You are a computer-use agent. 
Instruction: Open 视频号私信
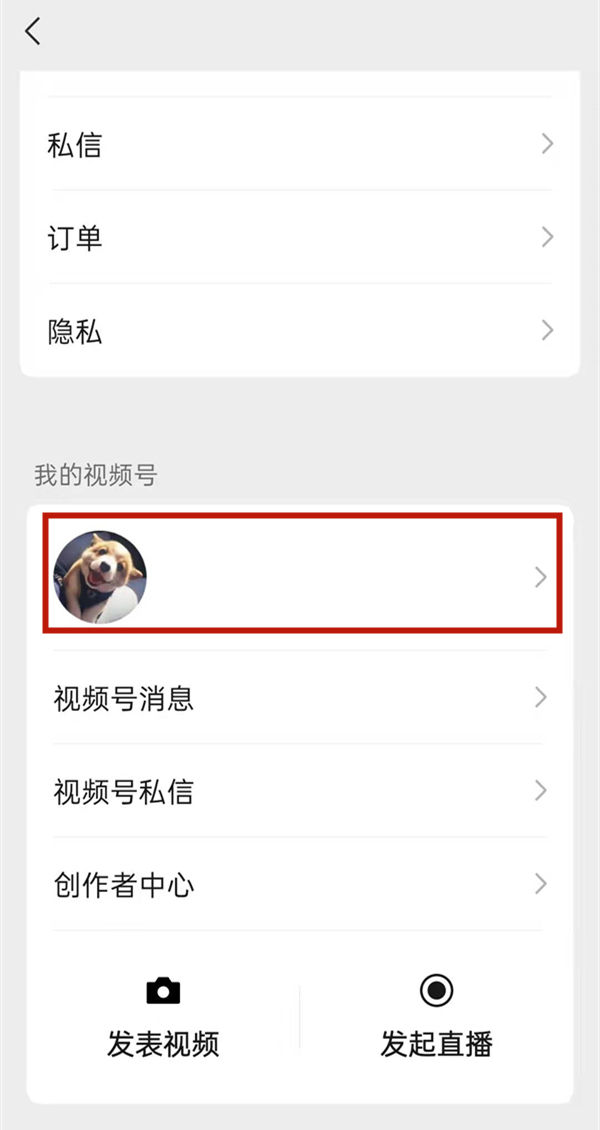tap(299, 791)
